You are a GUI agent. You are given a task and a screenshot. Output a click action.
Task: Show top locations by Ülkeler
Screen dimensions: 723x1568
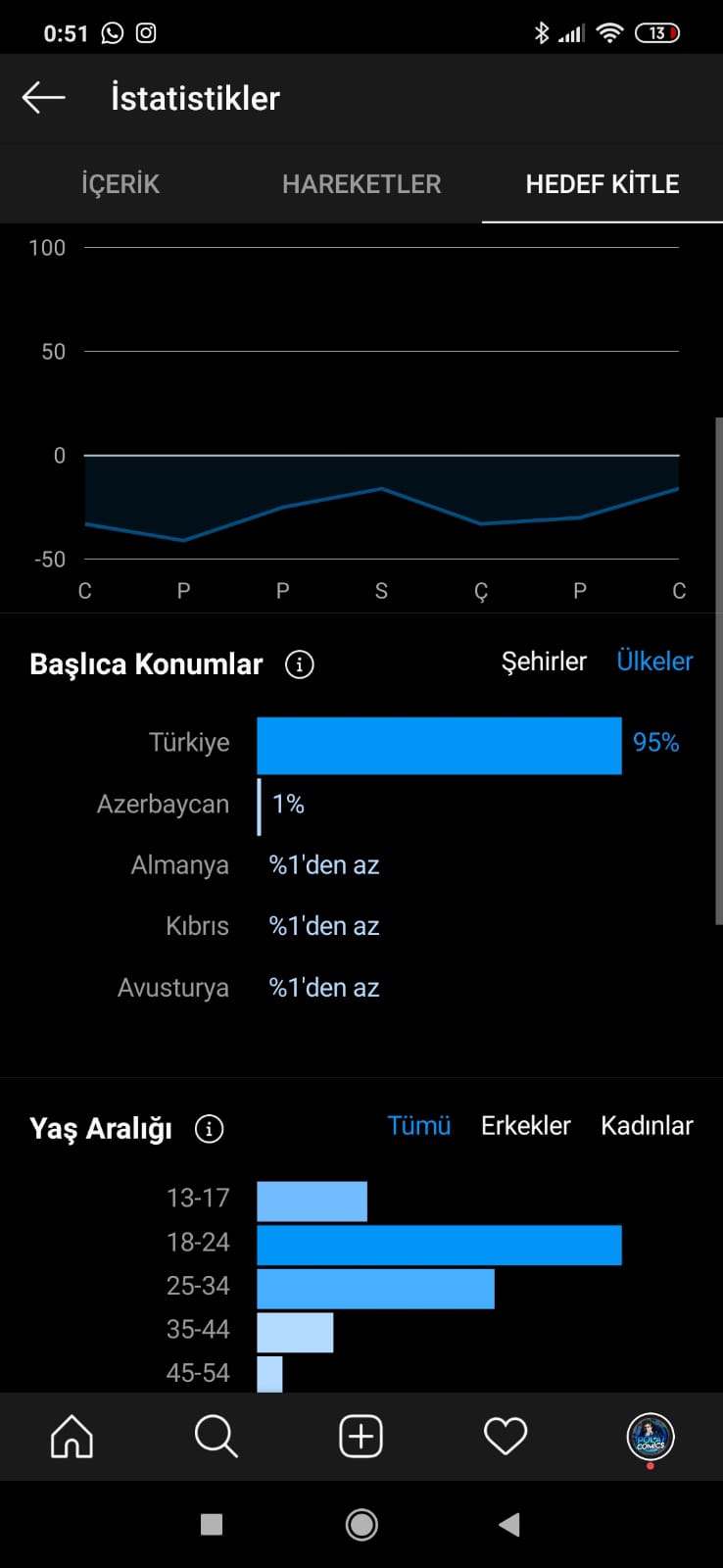coord(654,661)
